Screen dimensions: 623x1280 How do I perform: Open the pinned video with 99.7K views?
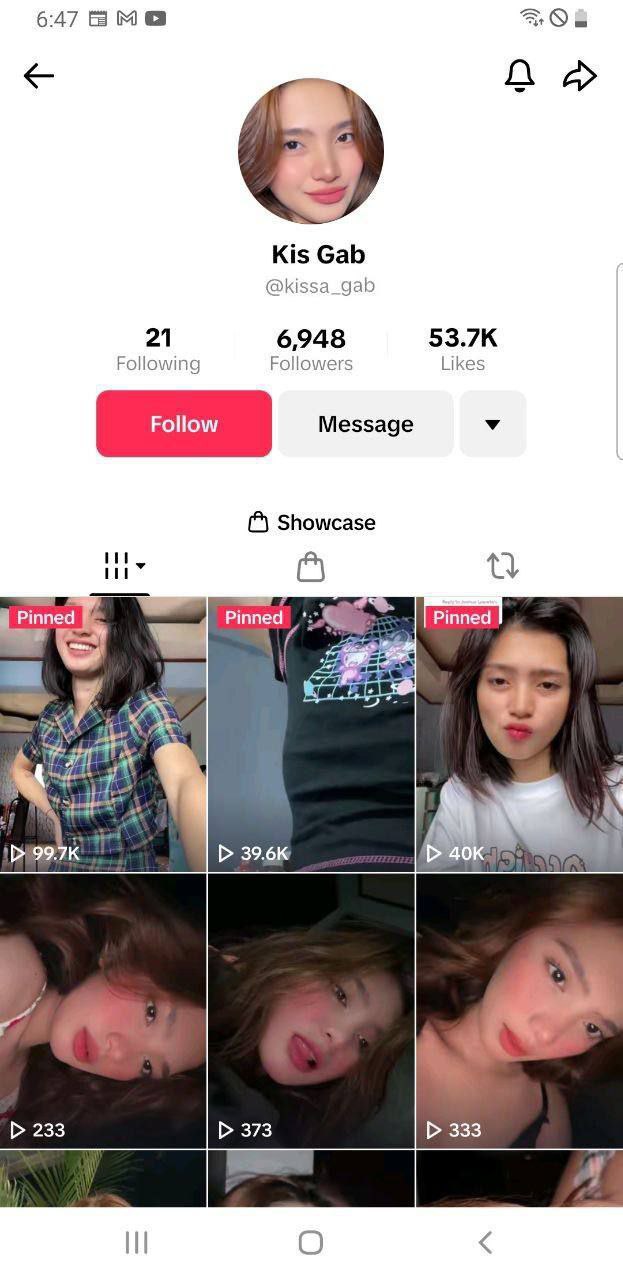[103, 735]
